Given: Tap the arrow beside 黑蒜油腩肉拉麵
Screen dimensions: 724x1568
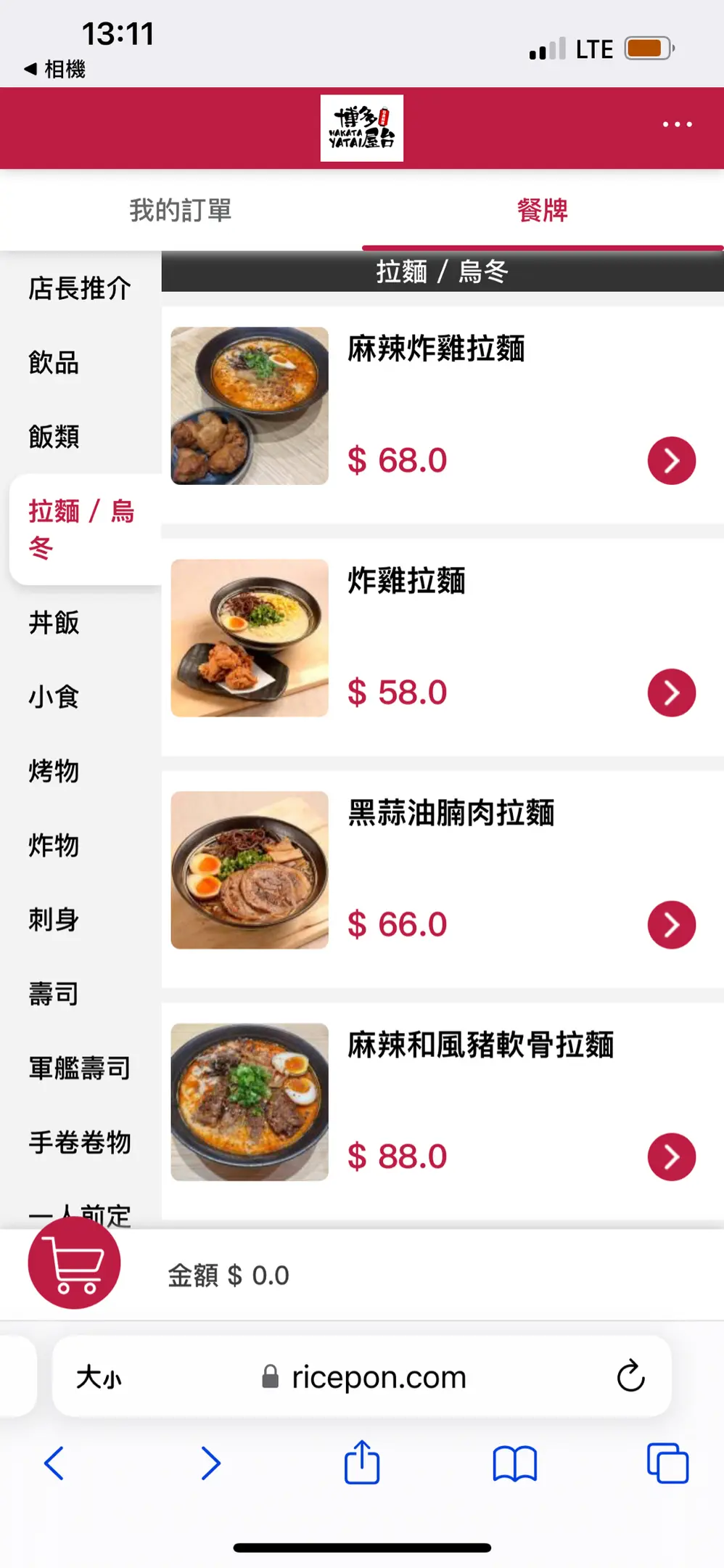Looking at the screenshot, I should pyautogui.click(x=671, y=925).
